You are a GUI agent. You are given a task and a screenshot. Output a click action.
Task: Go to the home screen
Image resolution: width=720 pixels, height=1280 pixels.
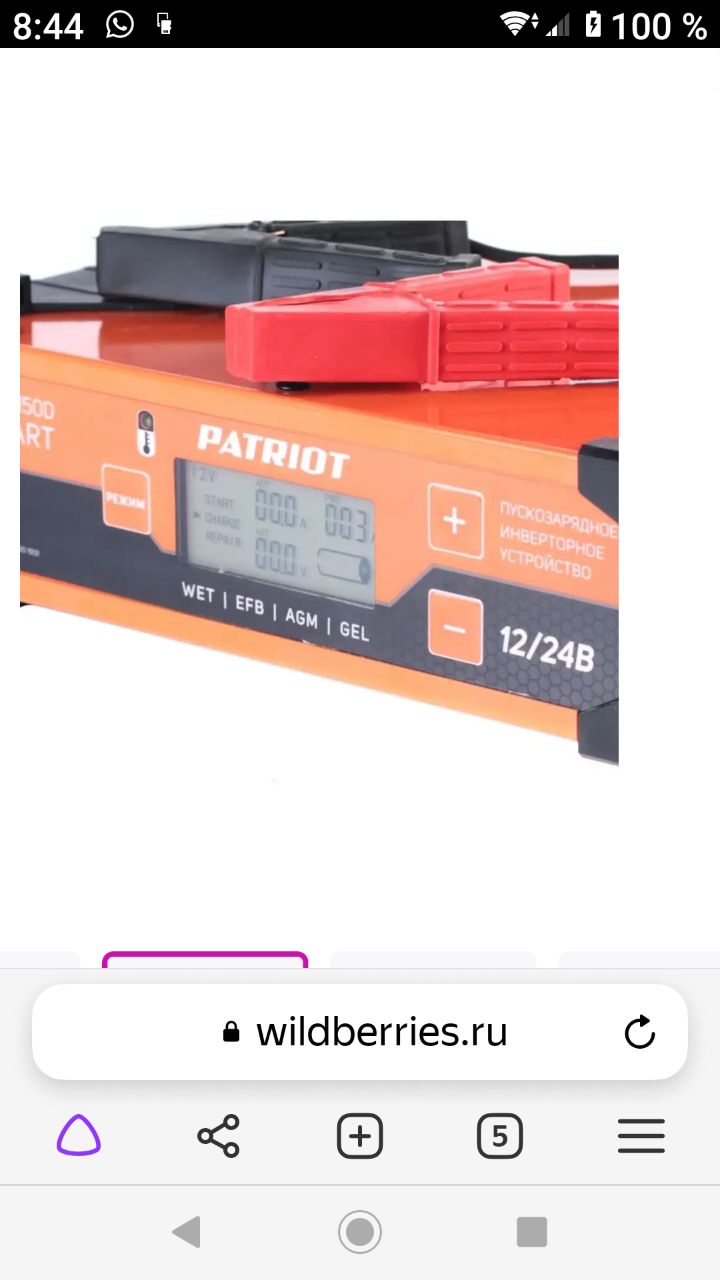click(360, 1232)
